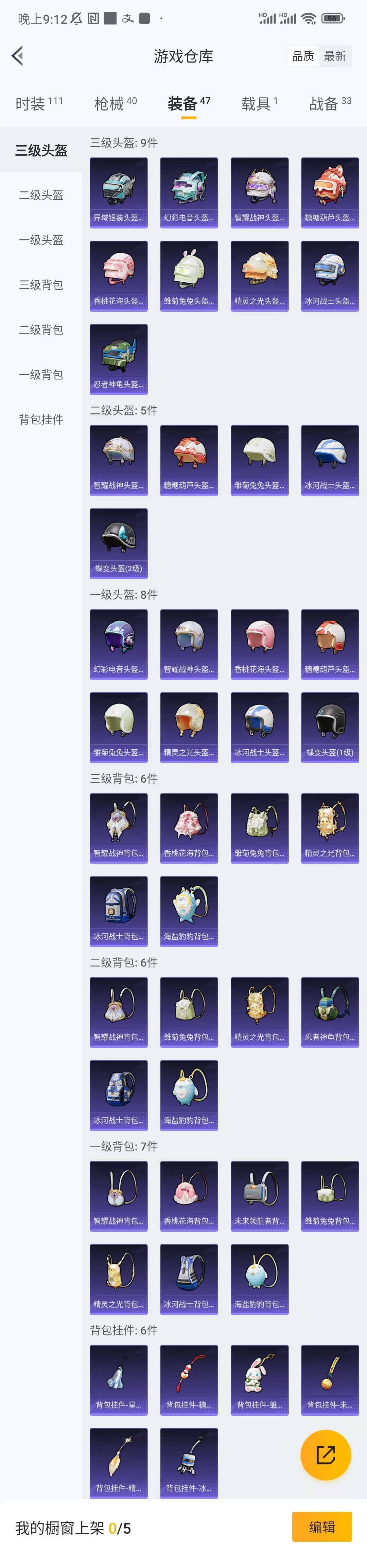Sort items by 最新

[335, 56]
